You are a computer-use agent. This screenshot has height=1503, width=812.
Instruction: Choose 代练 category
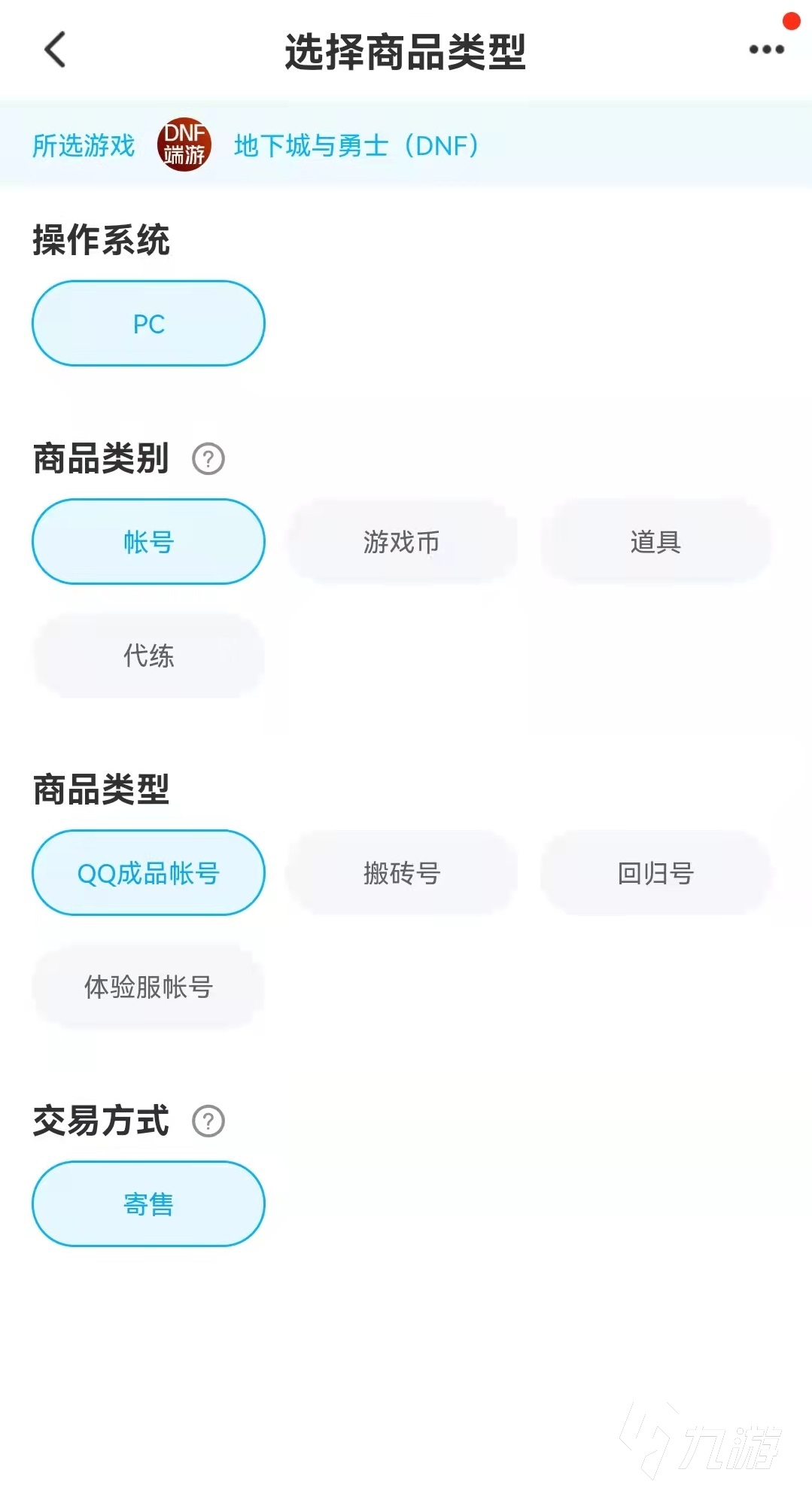[x=148, y=656]
